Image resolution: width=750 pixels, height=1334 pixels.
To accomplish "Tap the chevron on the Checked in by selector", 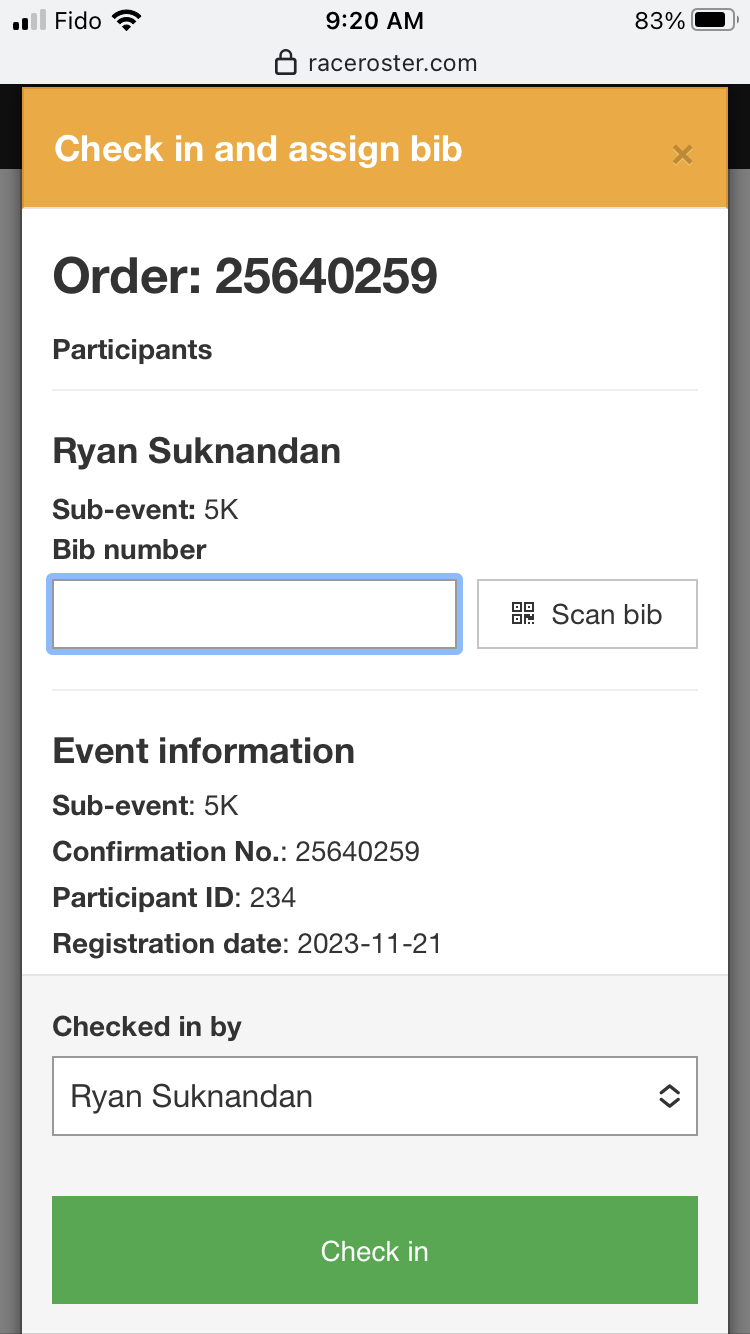I will pyautogui.click(x=669, y=1096).
